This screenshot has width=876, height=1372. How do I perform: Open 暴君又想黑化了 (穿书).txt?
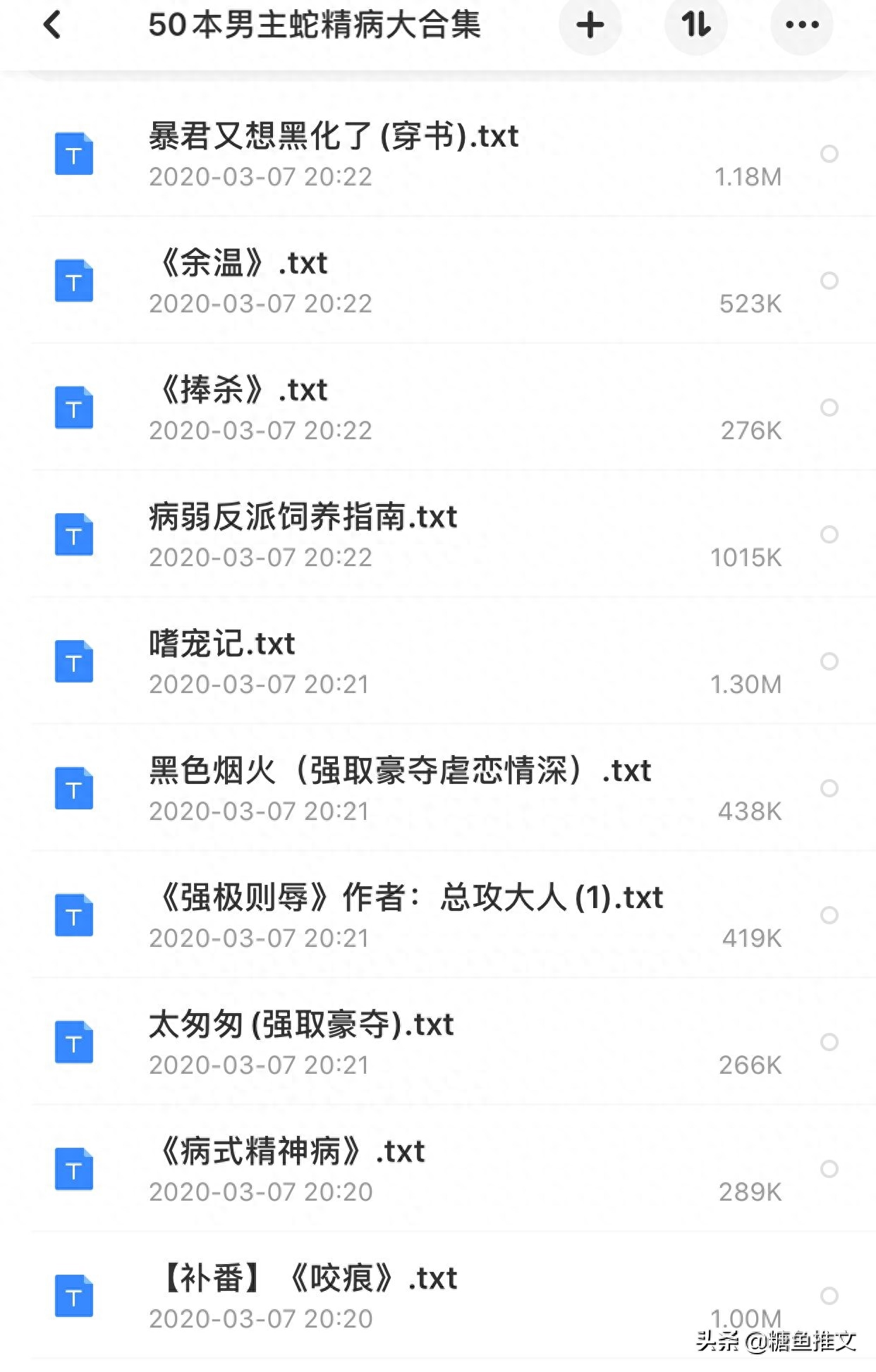(x=333, y=137)
